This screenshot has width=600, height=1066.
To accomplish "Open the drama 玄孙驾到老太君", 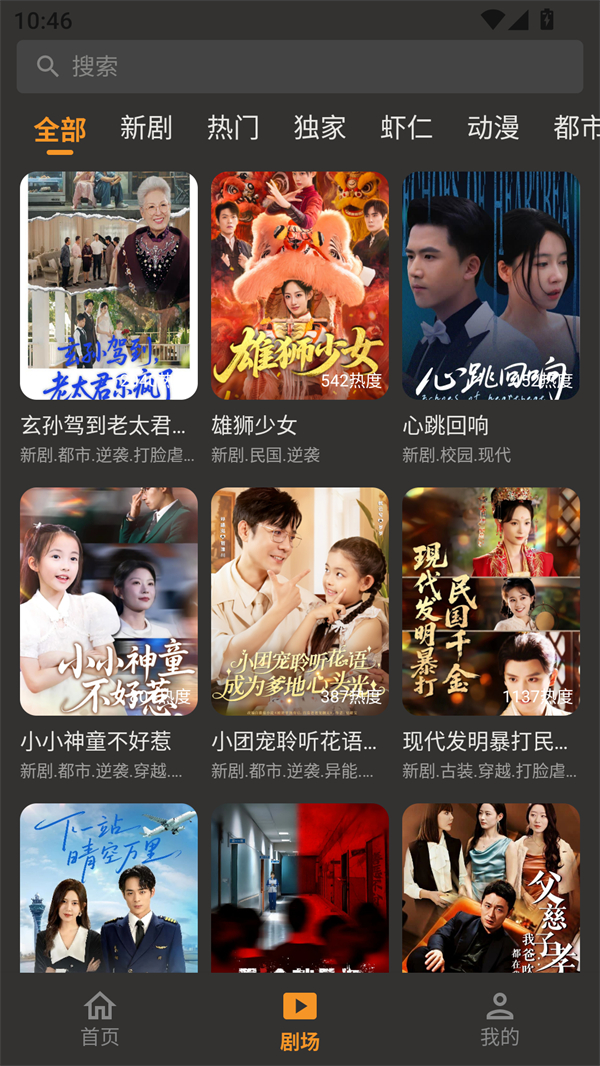I will 109,286.
